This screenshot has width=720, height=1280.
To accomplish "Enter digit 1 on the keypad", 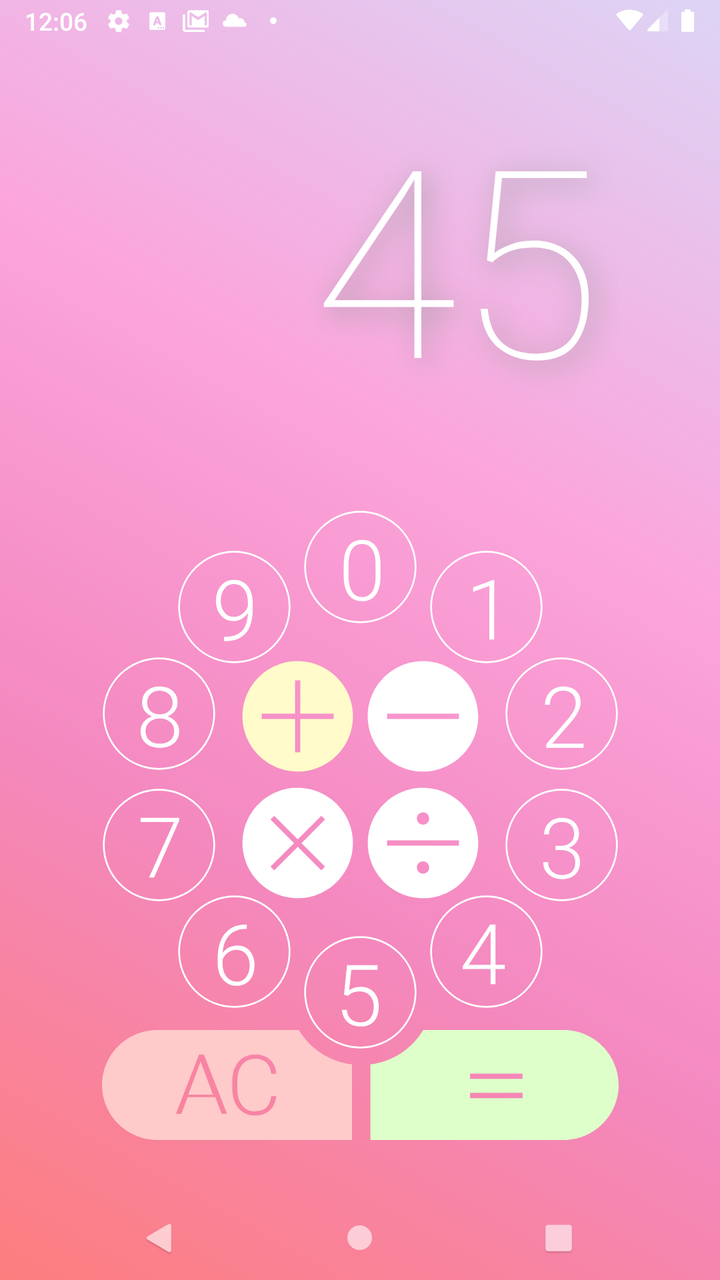I will (486, 607).
